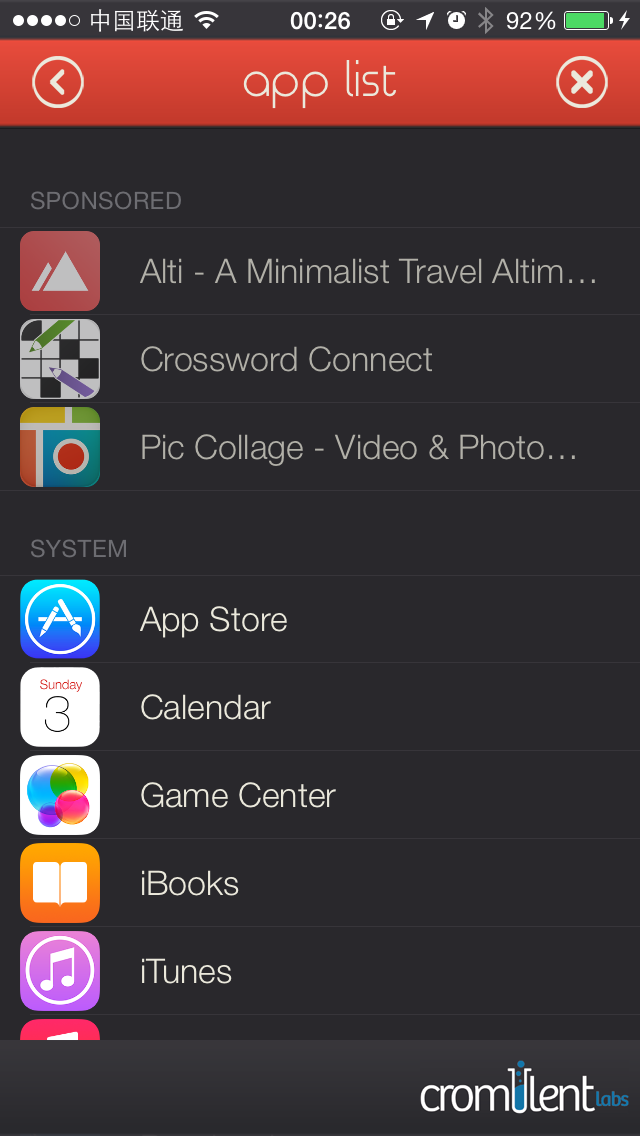640x1136 pixels.
Task: Go back using the header arrow
Action: [58, 82]
